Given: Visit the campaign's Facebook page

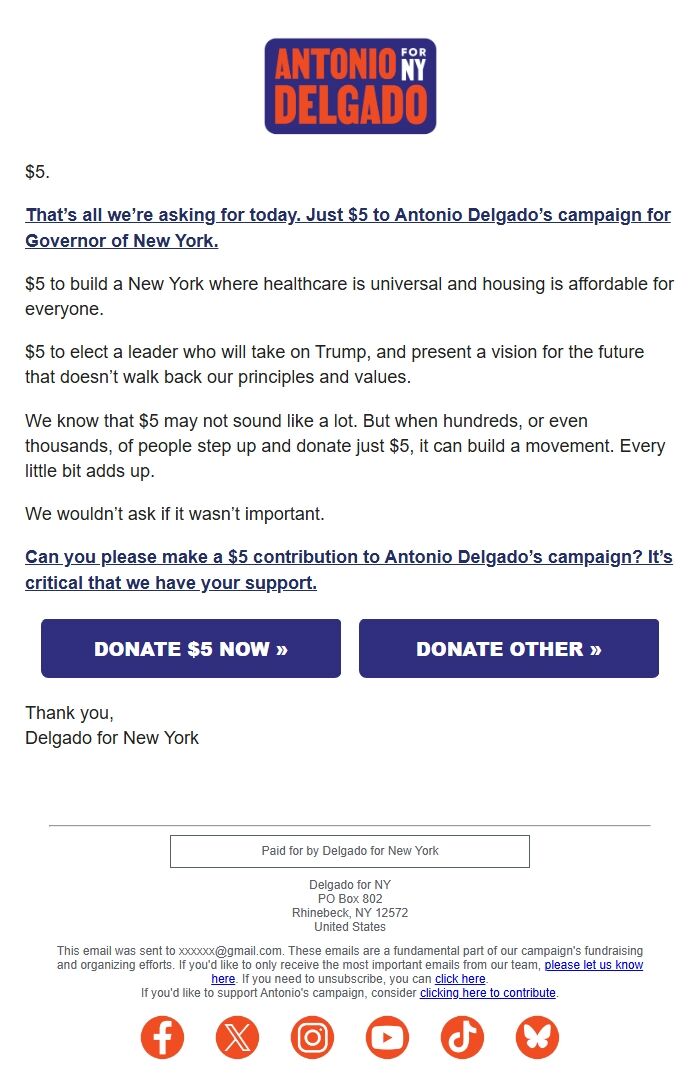Looking at the screenshot, I should point(162,1037).
